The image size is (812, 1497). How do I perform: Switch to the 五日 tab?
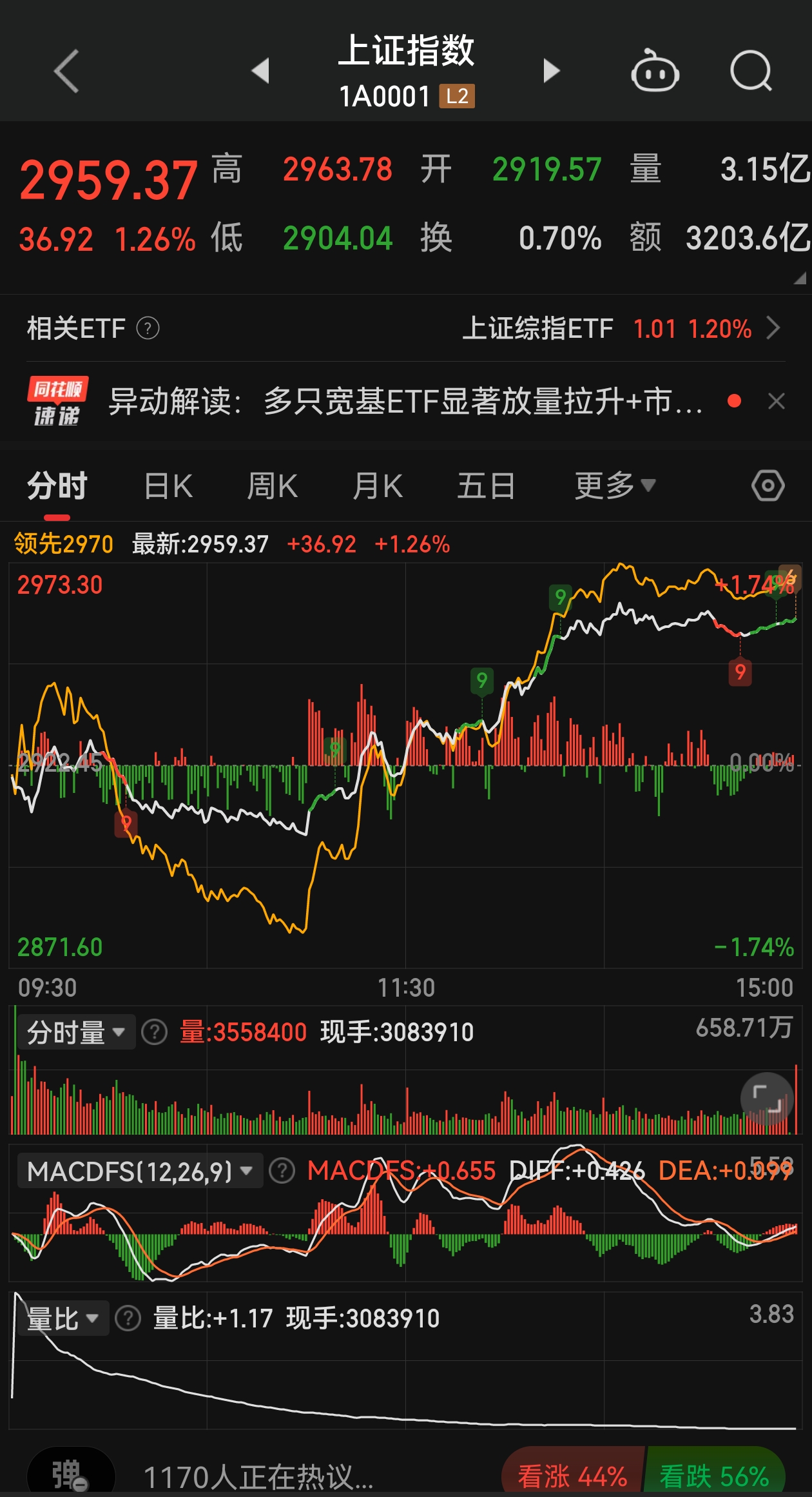pos(485,486)
